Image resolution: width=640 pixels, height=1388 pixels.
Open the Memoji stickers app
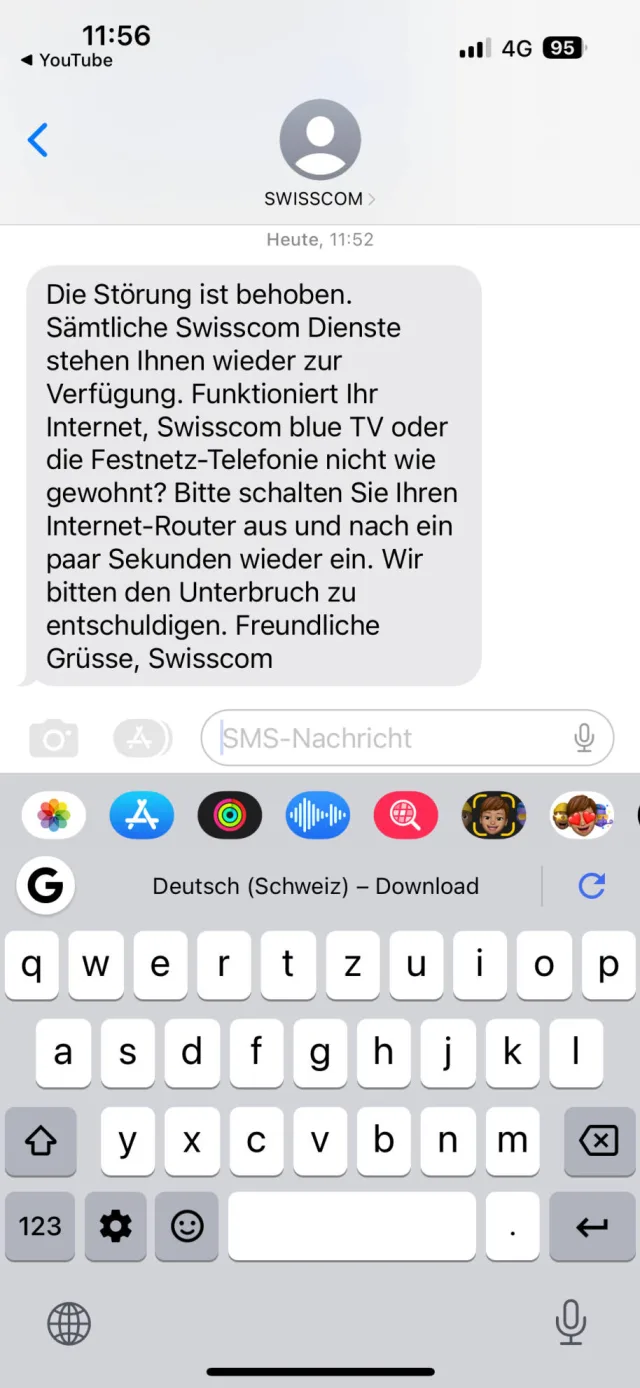click(582, 815)
